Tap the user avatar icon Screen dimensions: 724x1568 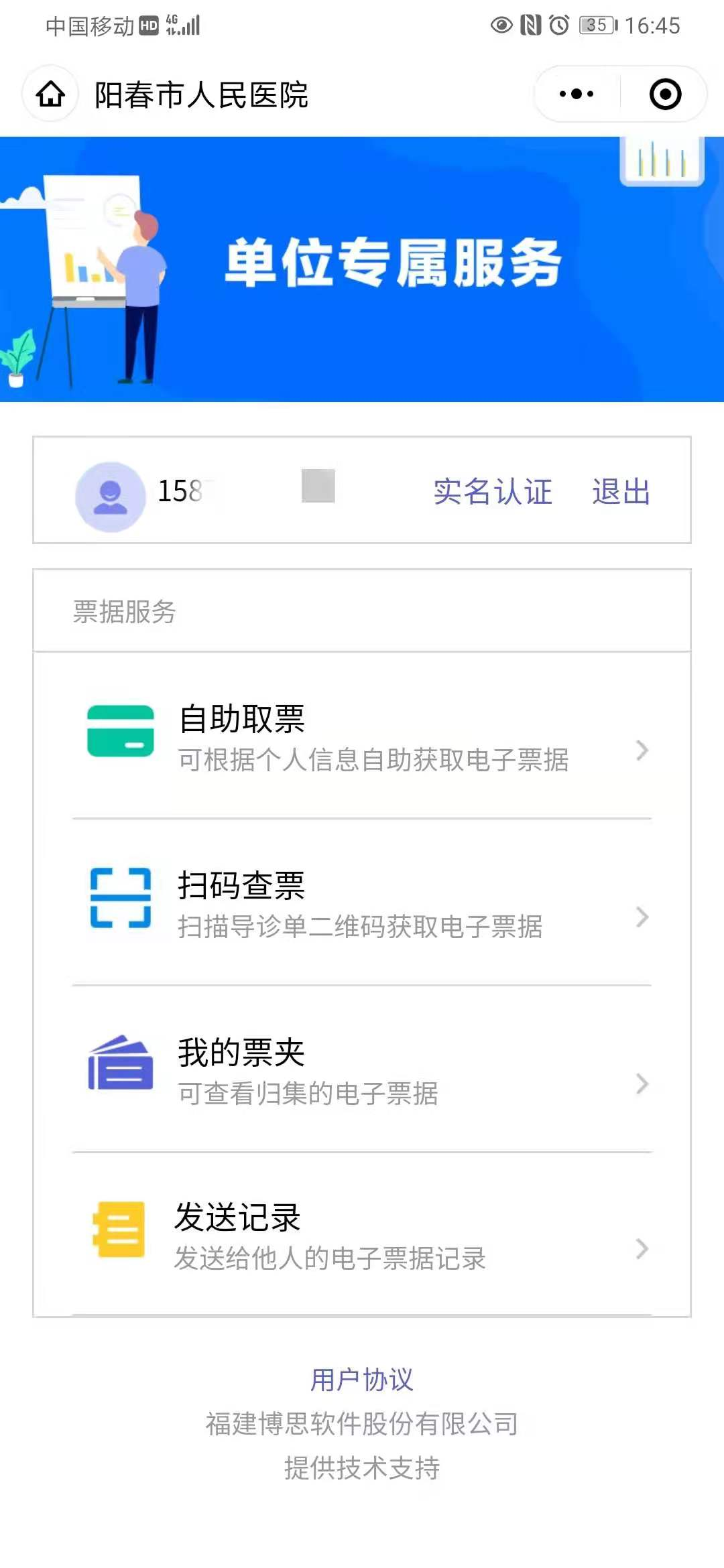pyautogui.click(x=110, y=497)
